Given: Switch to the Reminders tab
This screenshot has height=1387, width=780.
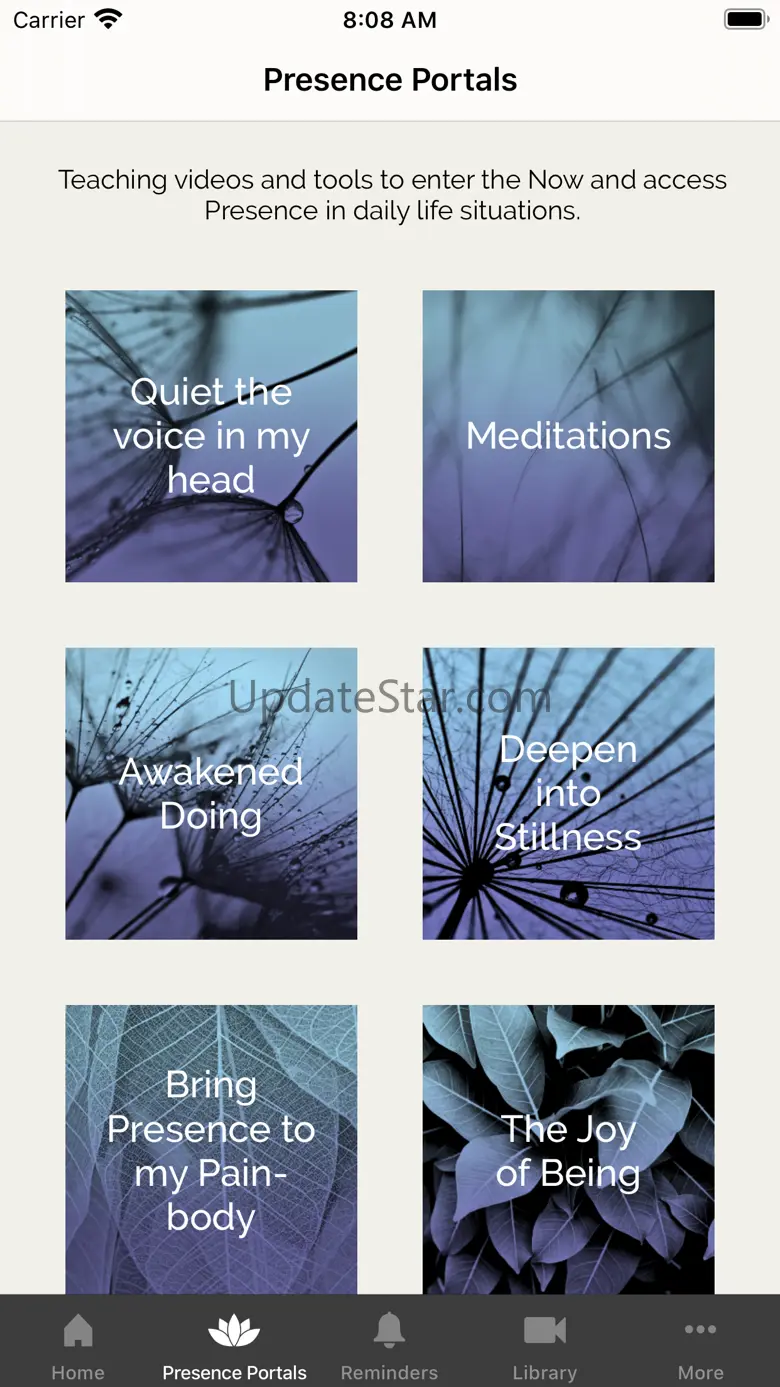Looking at the screenshot, I should pyautogui.click(x=389, y=1345).
